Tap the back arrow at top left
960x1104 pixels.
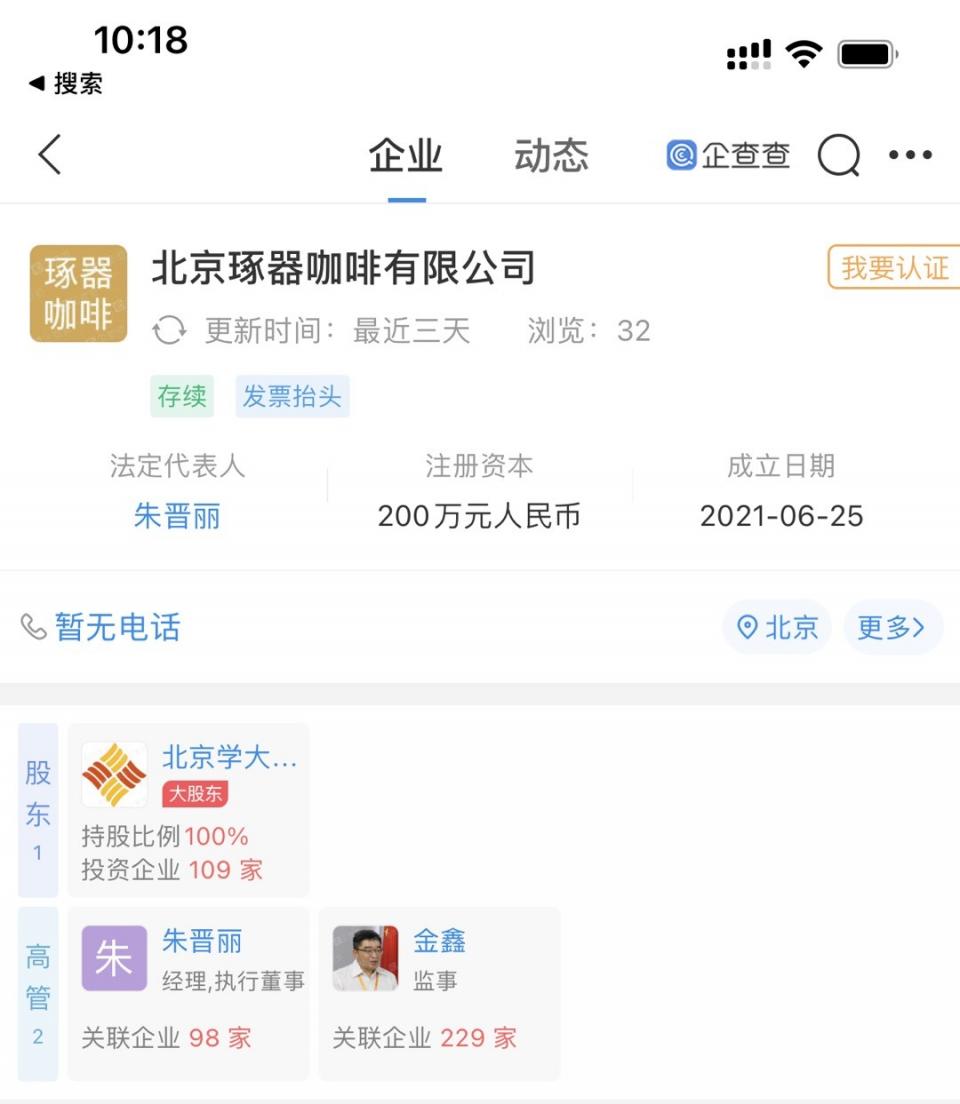[50, 155]
